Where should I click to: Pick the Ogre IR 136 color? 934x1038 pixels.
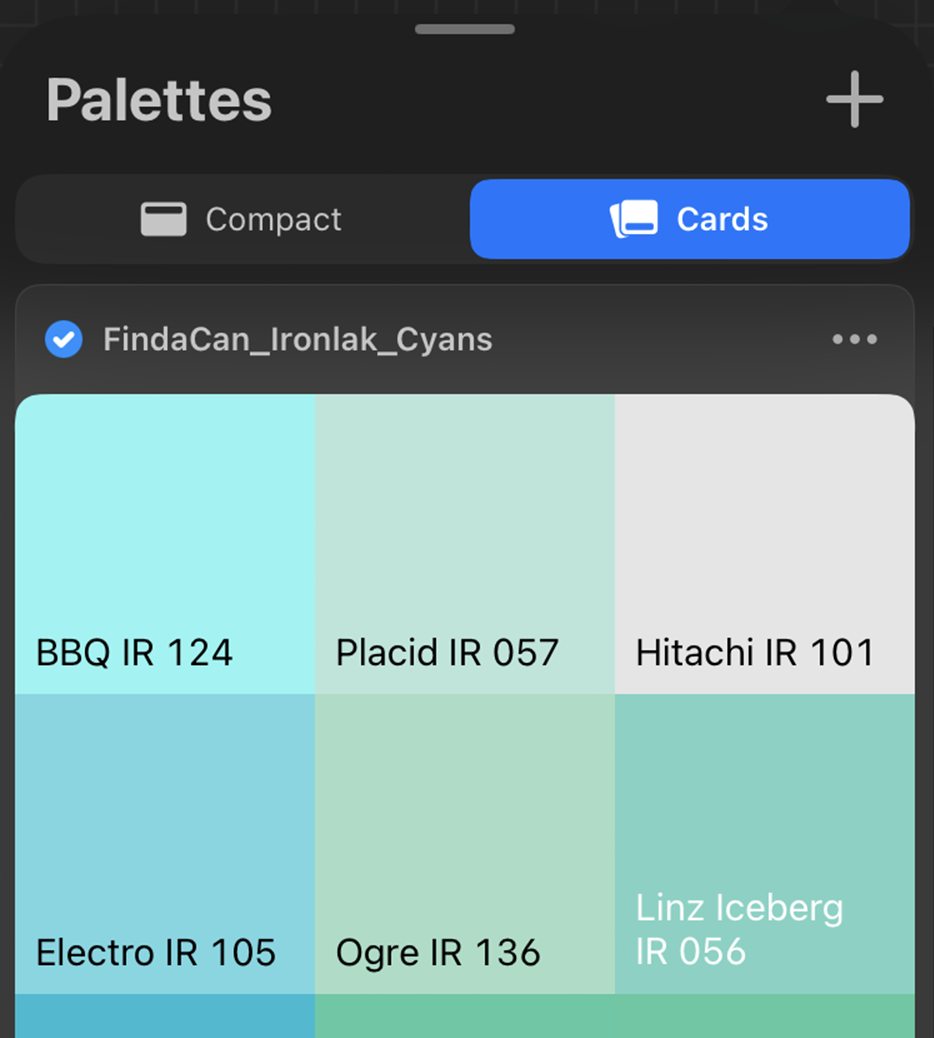click(465, 844)
